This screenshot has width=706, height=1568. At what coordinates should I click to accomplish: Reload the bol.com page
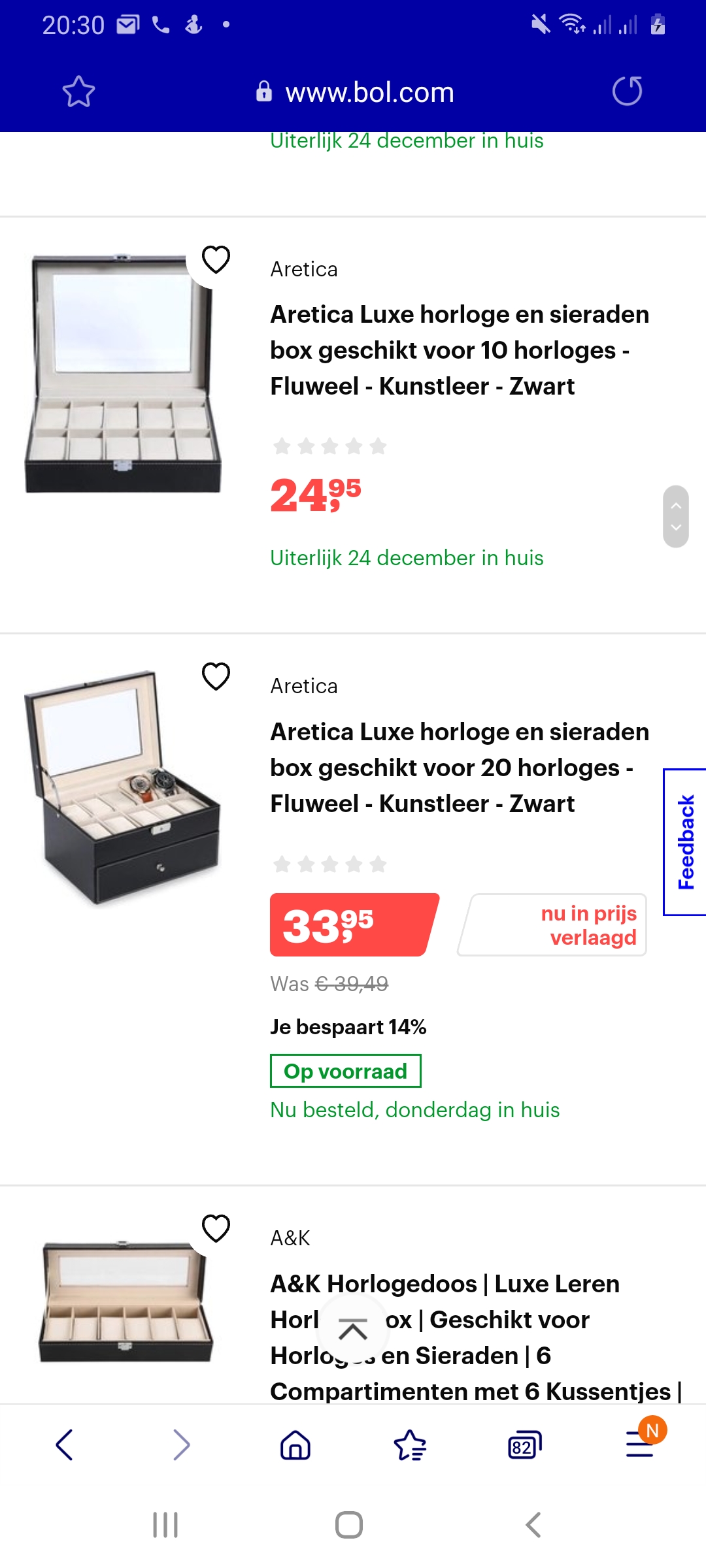(x=627, y=91)
